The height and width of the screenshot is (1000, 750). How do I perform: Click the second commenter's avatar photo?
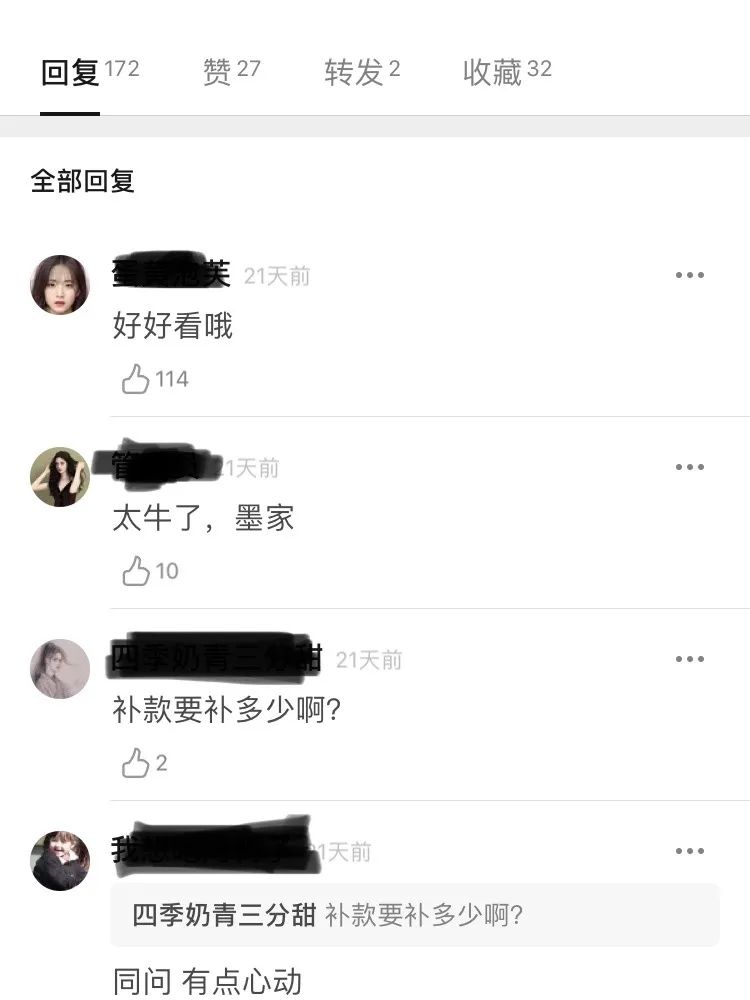tap(59, 477)
